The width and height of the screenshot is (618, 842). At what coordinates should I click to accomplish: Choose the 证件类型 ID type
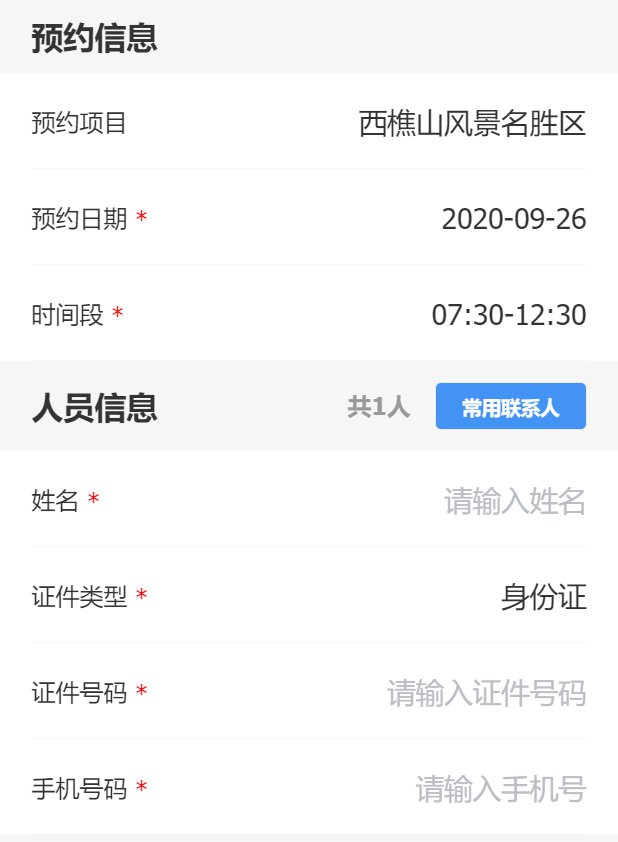click(543, 597)
